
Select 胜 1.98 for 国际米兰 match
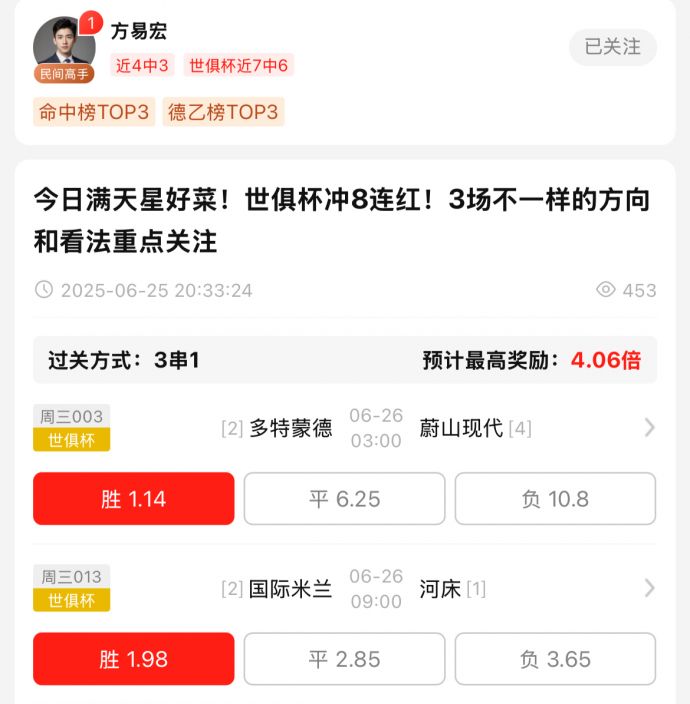pos(134,659)
